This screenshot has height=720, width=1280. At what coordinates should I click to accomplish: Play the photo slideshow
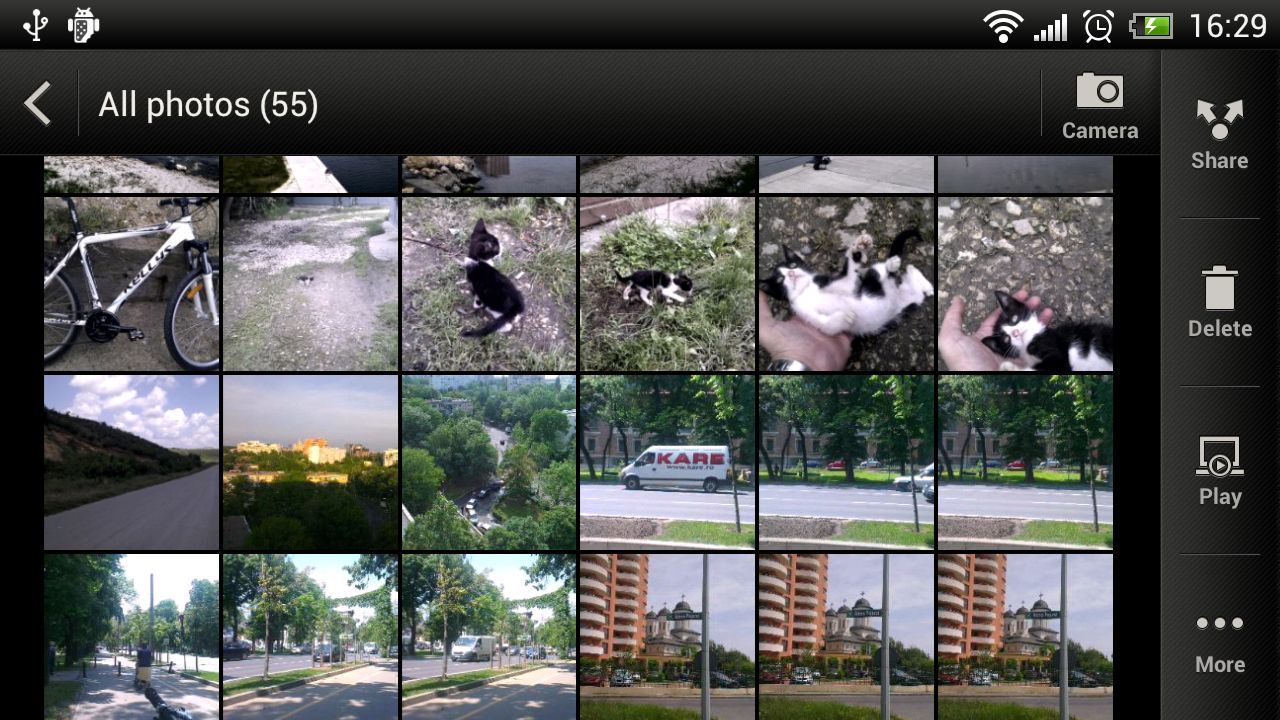[x=1219, y=470]
